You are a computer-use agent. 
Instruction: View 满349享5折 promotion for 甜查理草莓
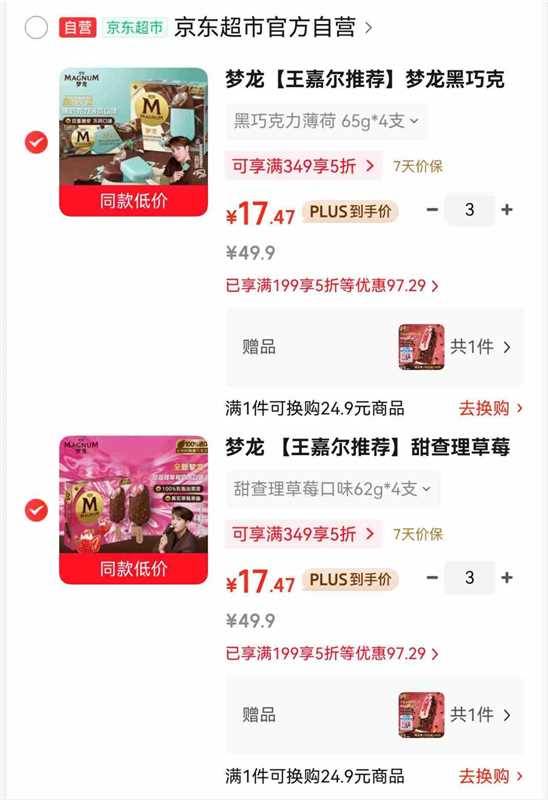303,534
